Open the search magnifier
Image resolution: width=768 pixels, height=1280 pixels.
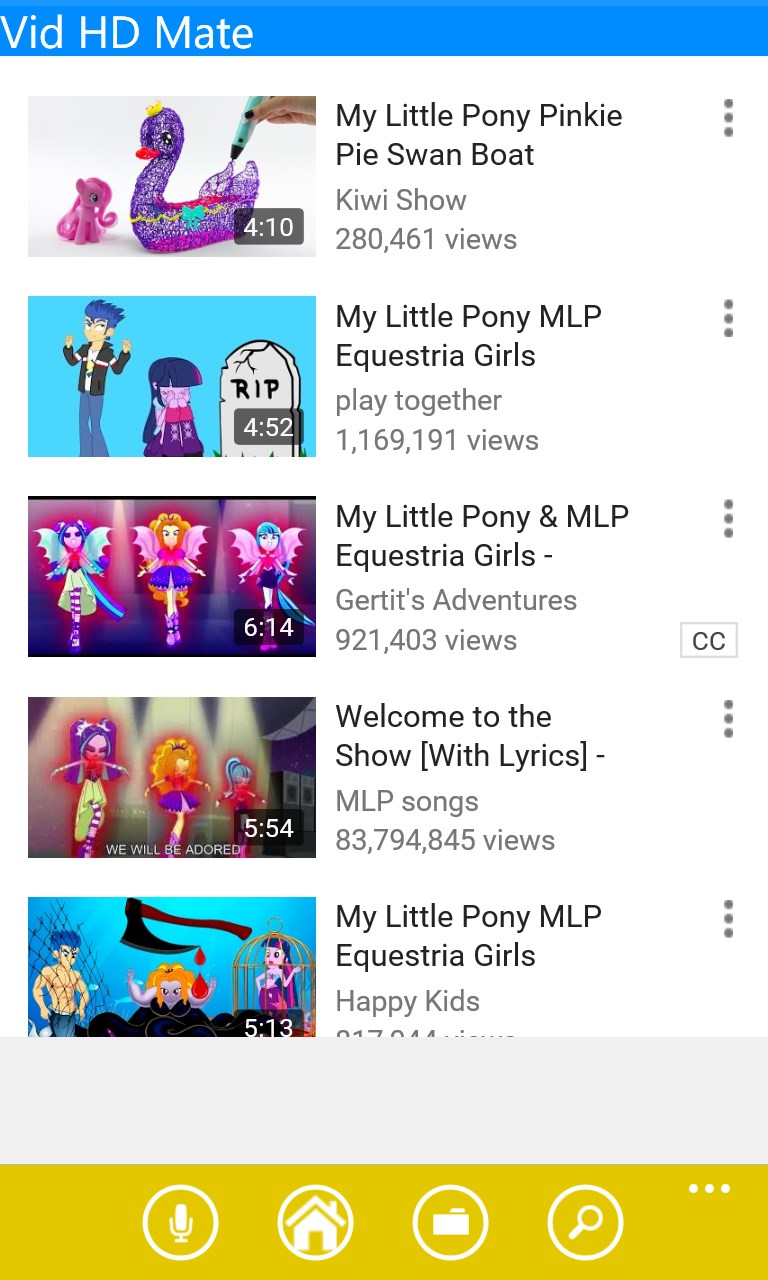tap(586, 1222)
